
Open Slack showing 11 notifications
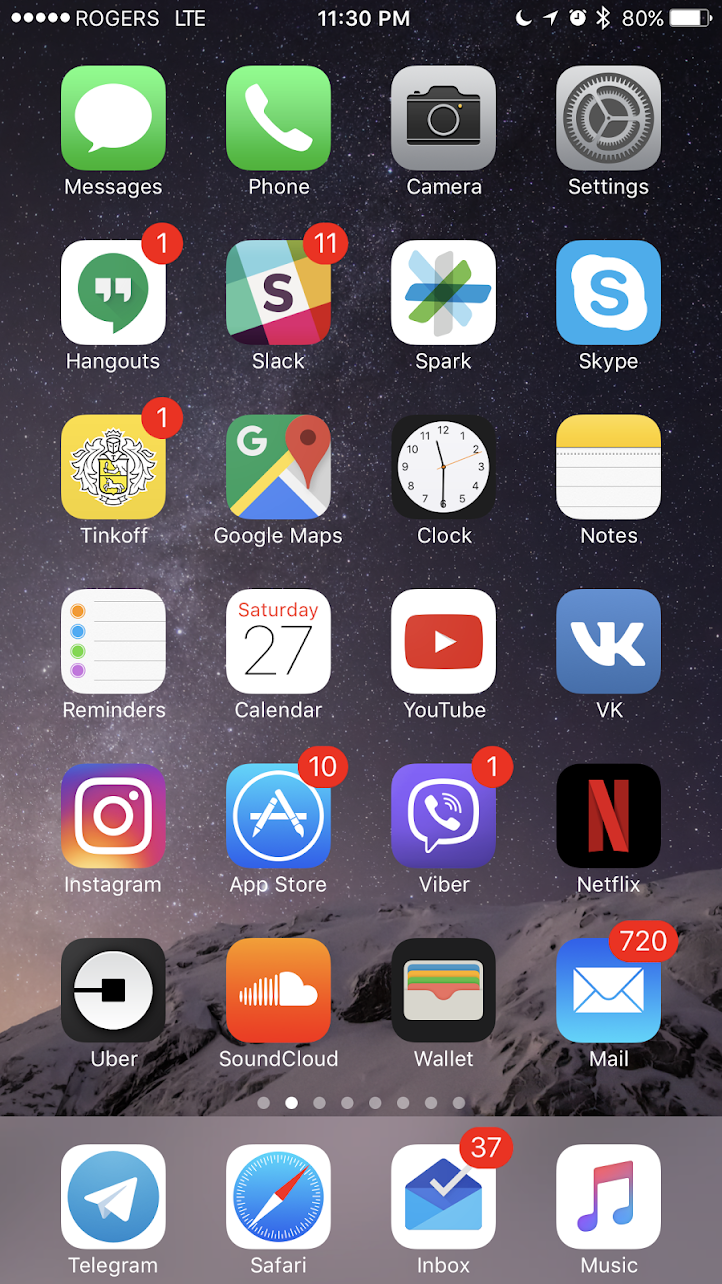tap(278, 292)
